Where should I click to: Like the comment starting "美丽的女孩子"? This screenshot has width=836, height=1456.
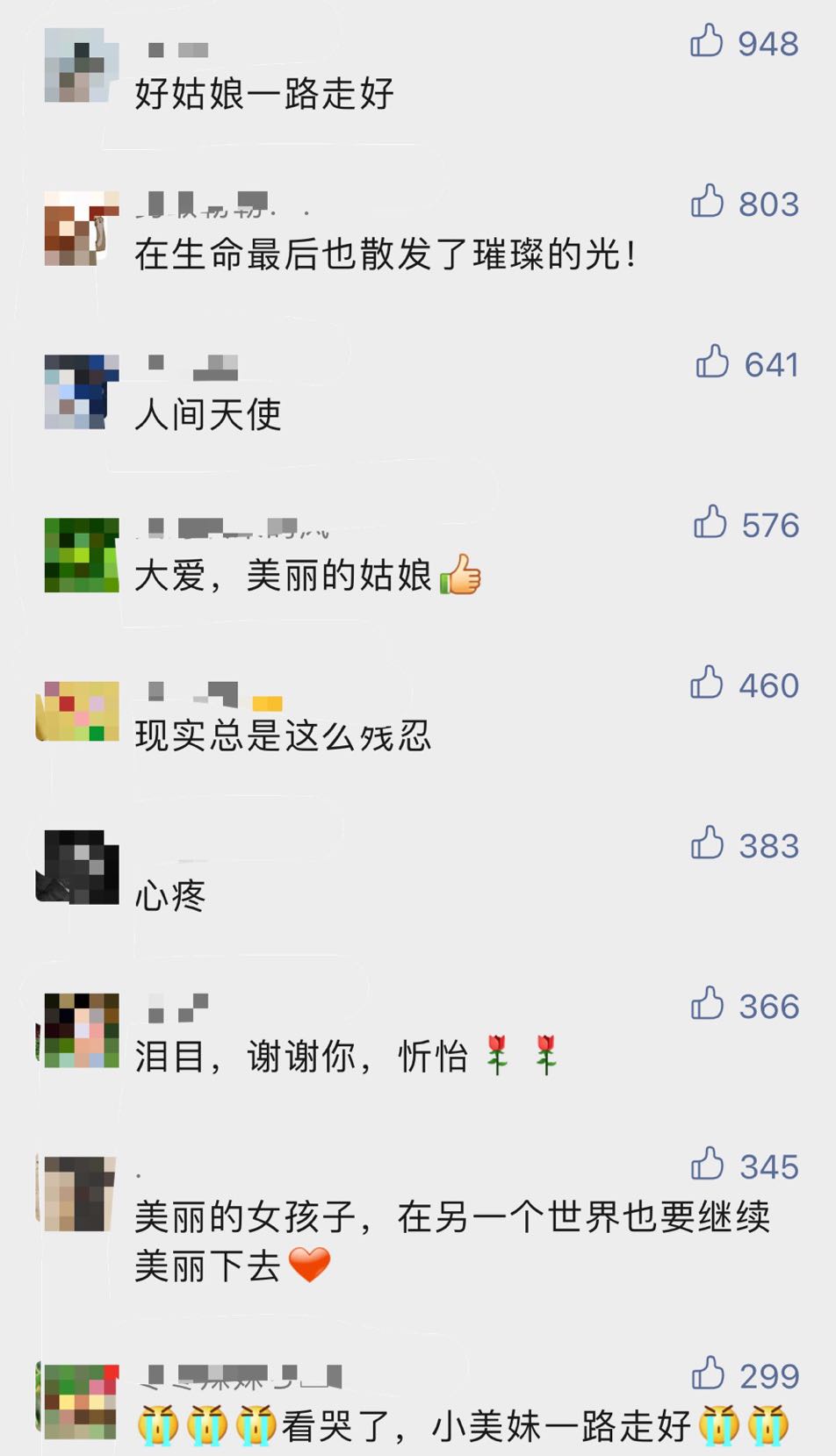[707, 1165]
